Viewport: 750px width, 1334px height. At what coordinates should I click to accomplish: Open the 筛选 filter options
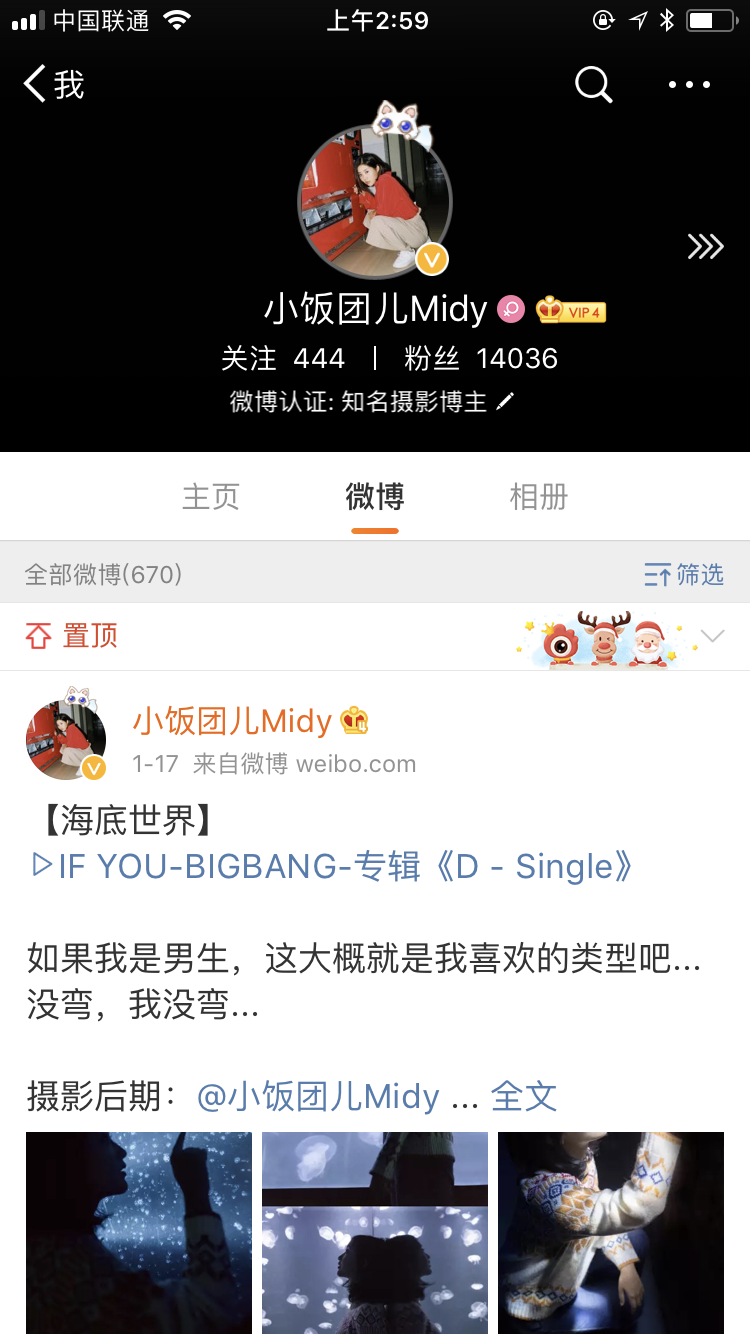pos(684,574)
